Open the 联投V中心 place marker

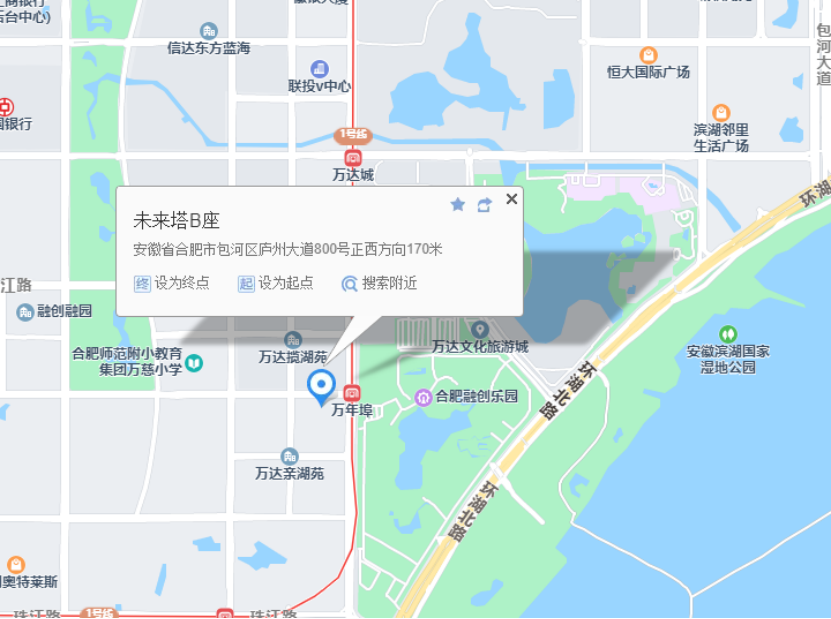[320, 69]
